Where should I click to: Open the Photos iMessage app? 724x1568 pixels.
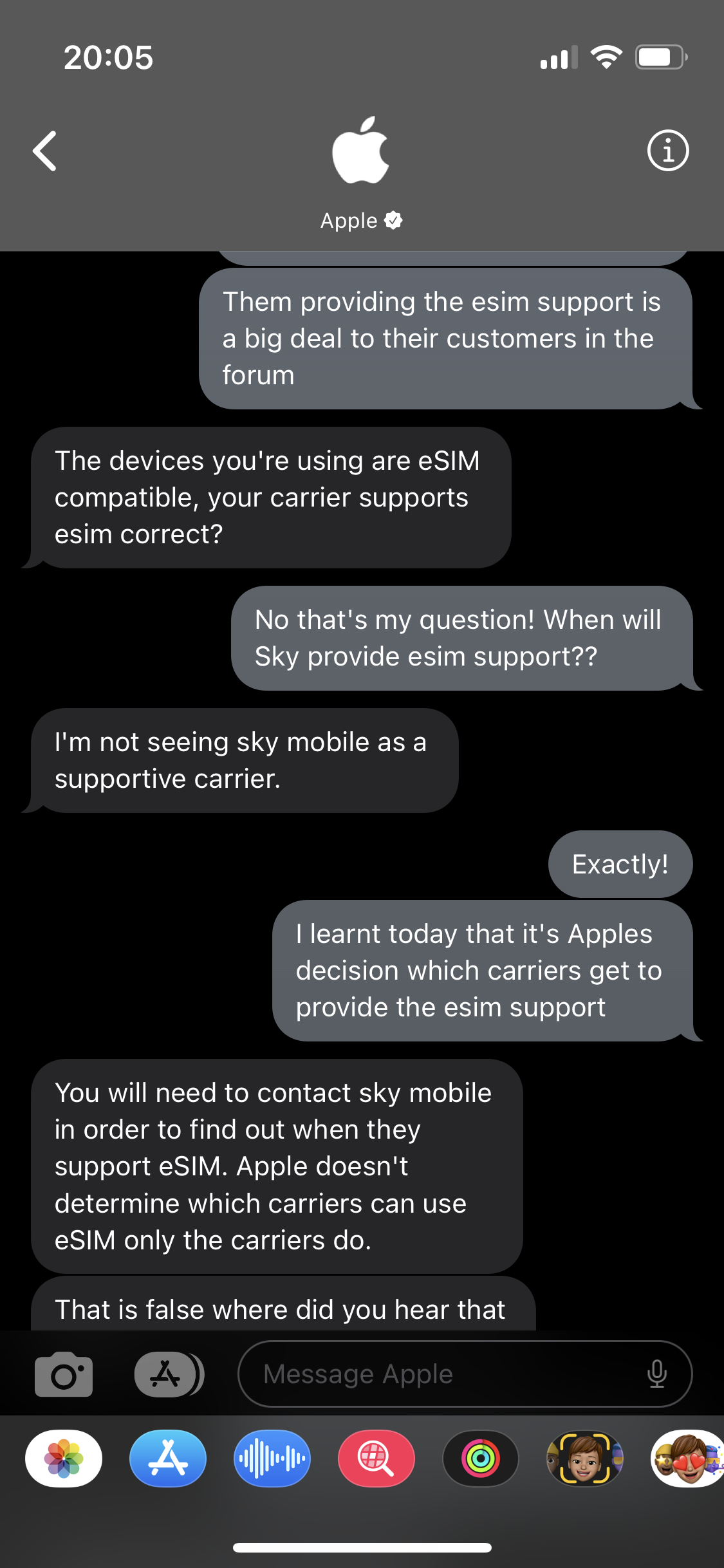pyautogui.click(x=64, y=1459)
